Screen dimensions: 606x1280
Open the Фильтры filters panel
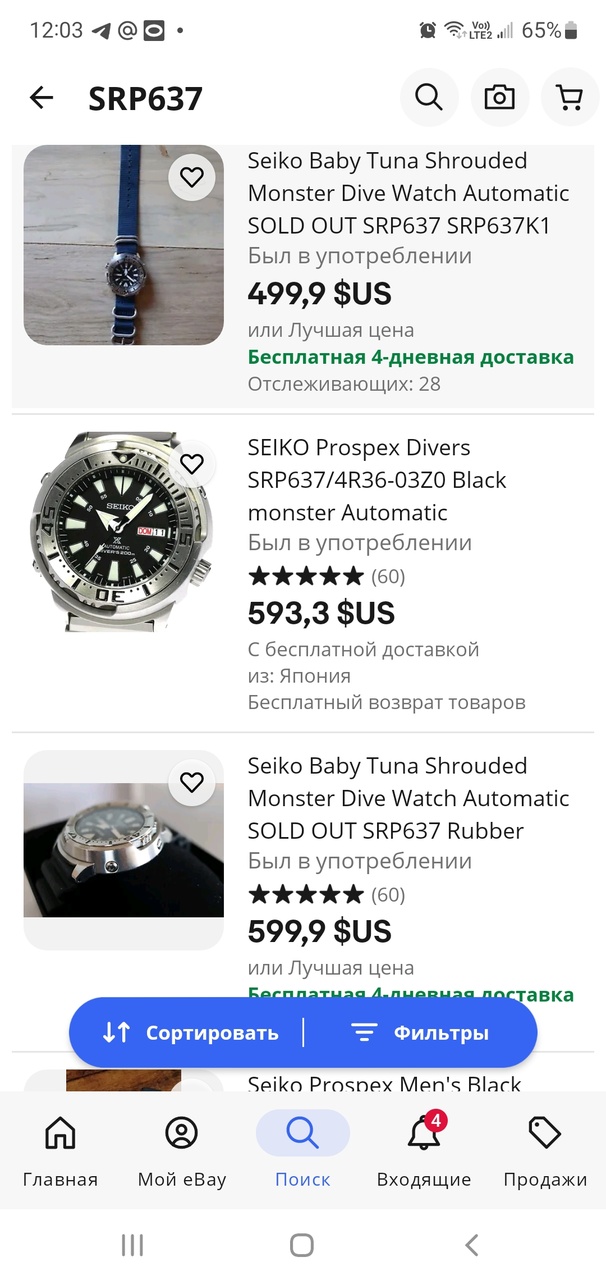click(420, 1033)
